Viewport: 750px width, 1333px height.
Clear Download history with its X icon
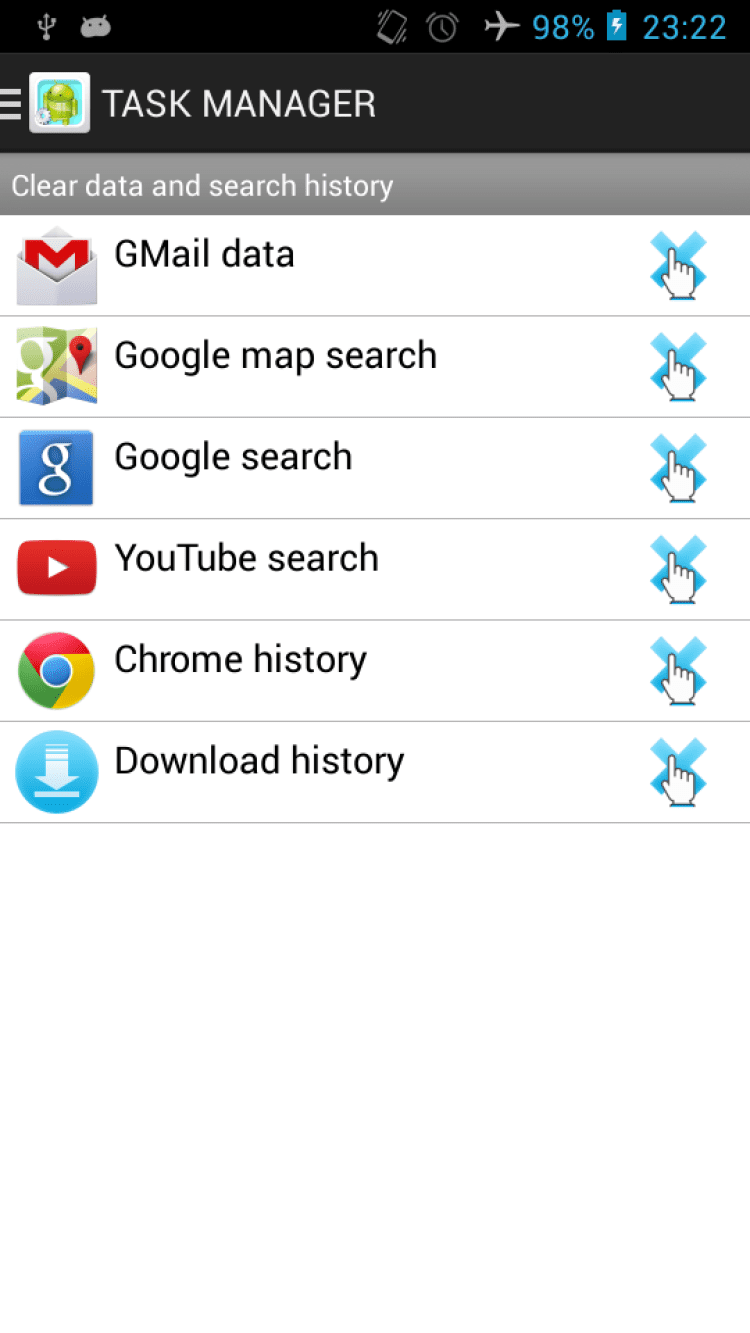coord(679,772)
